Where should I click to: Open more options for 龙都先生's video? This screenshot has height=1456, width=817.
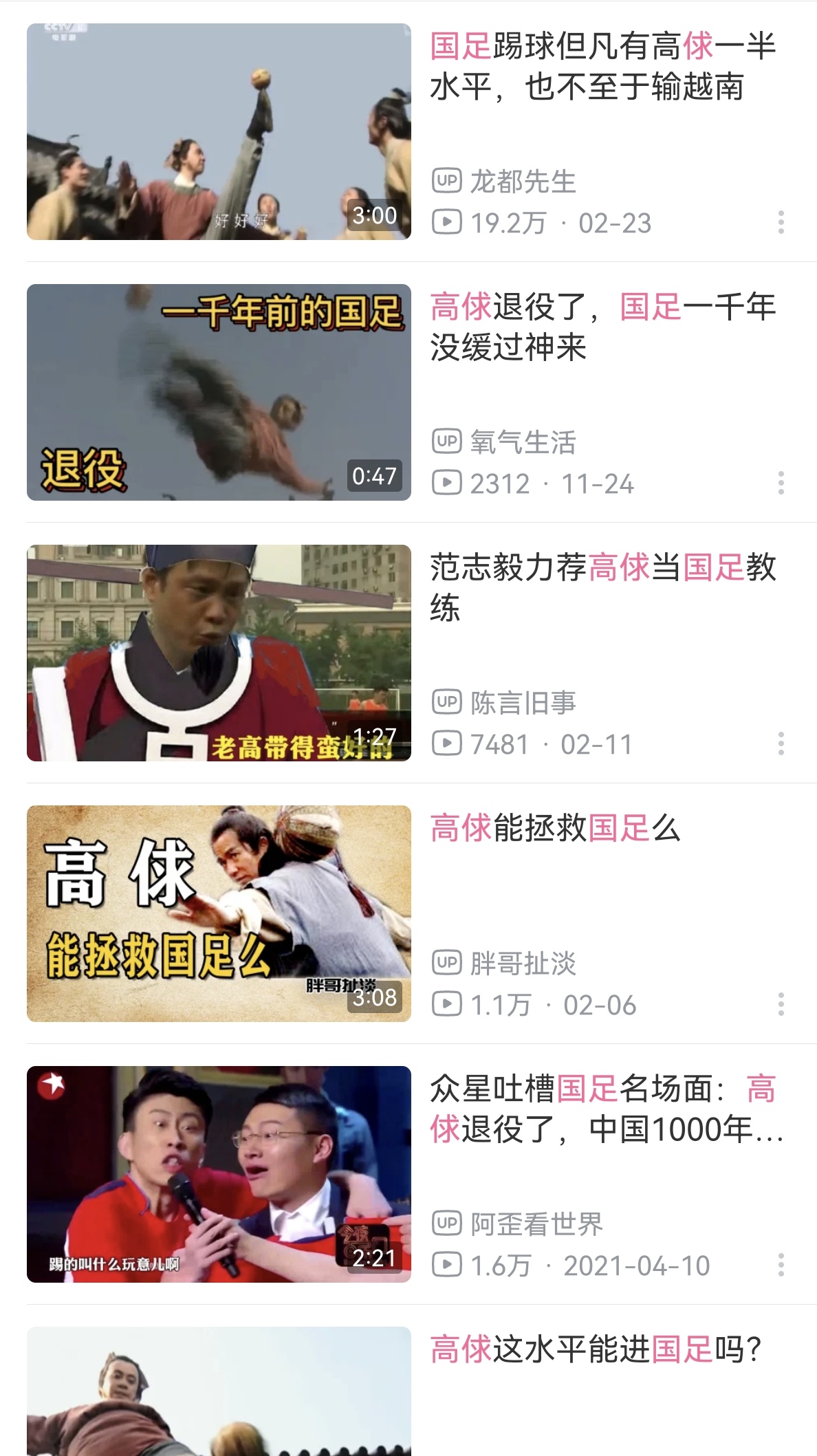tap(781, 222)
